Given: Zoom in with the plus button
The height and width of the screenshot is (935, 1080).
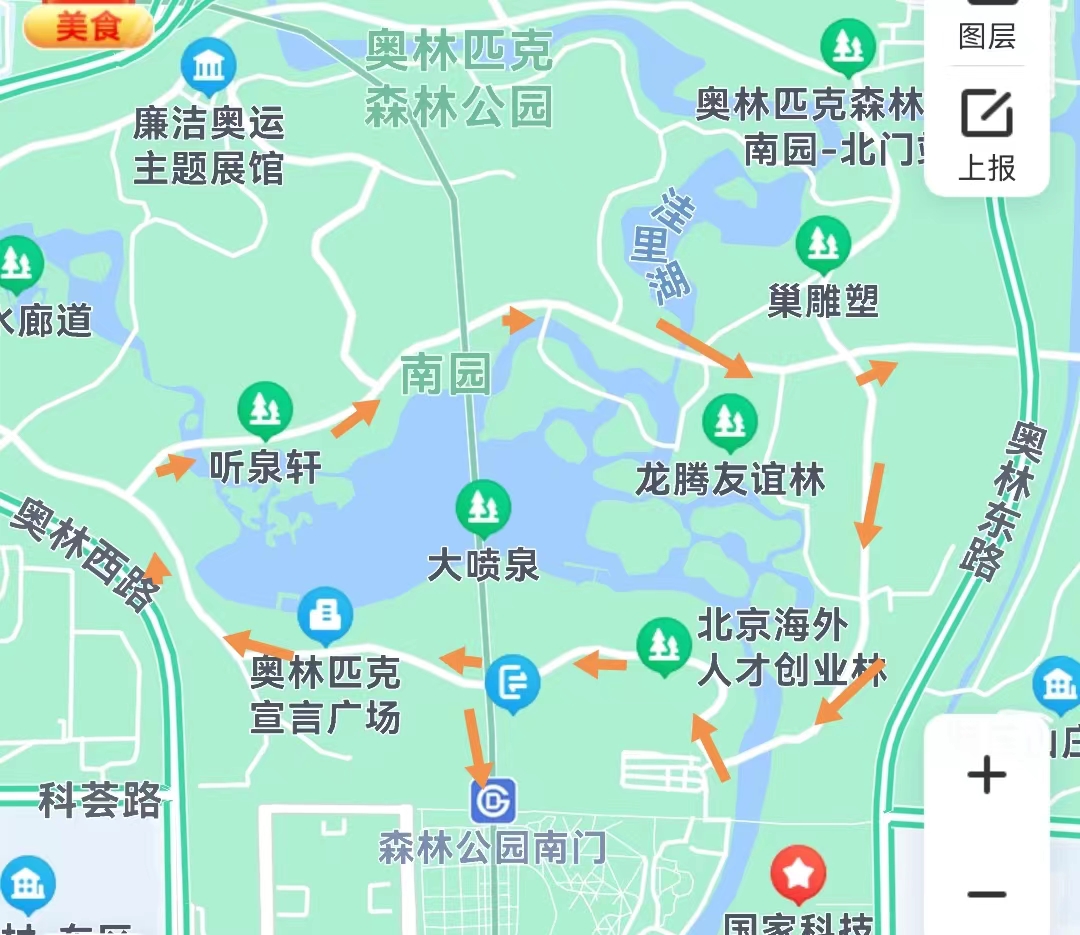Looking at the screenshot, I should (987, 775).
